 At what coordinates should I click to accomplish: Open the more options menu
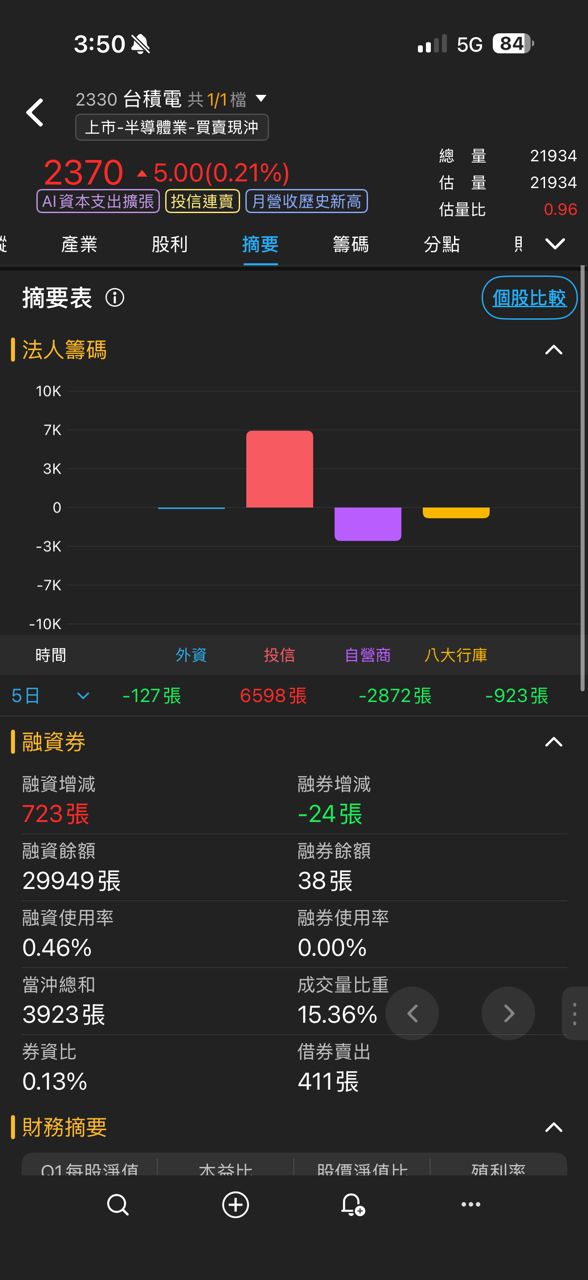471,1205
